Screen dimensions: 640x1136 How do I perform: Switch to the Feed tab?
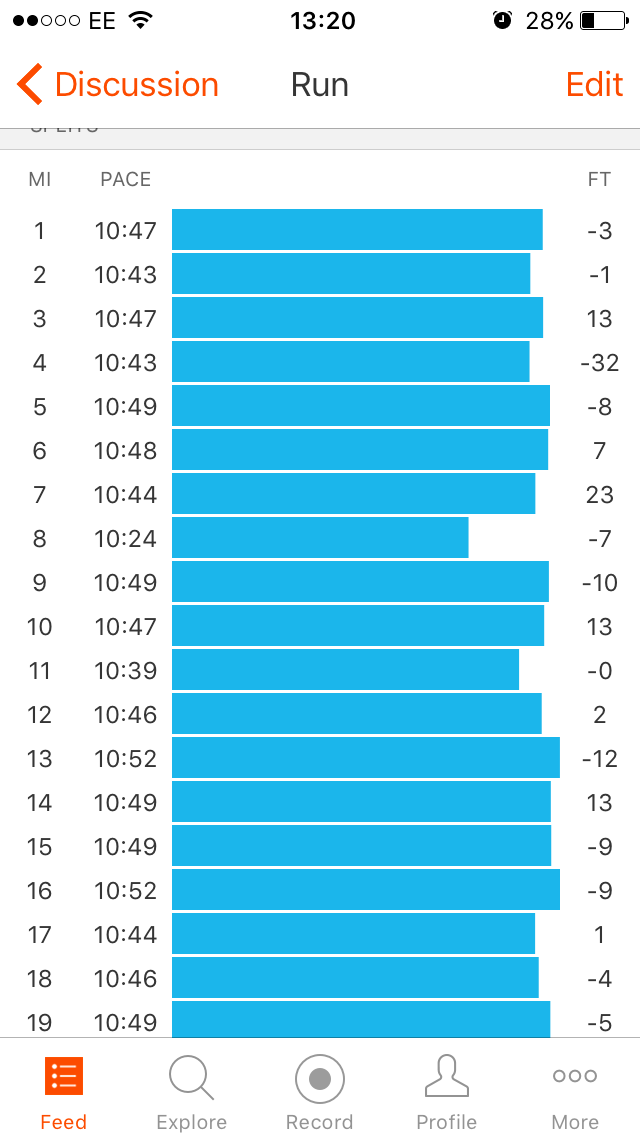(64, 1091)
